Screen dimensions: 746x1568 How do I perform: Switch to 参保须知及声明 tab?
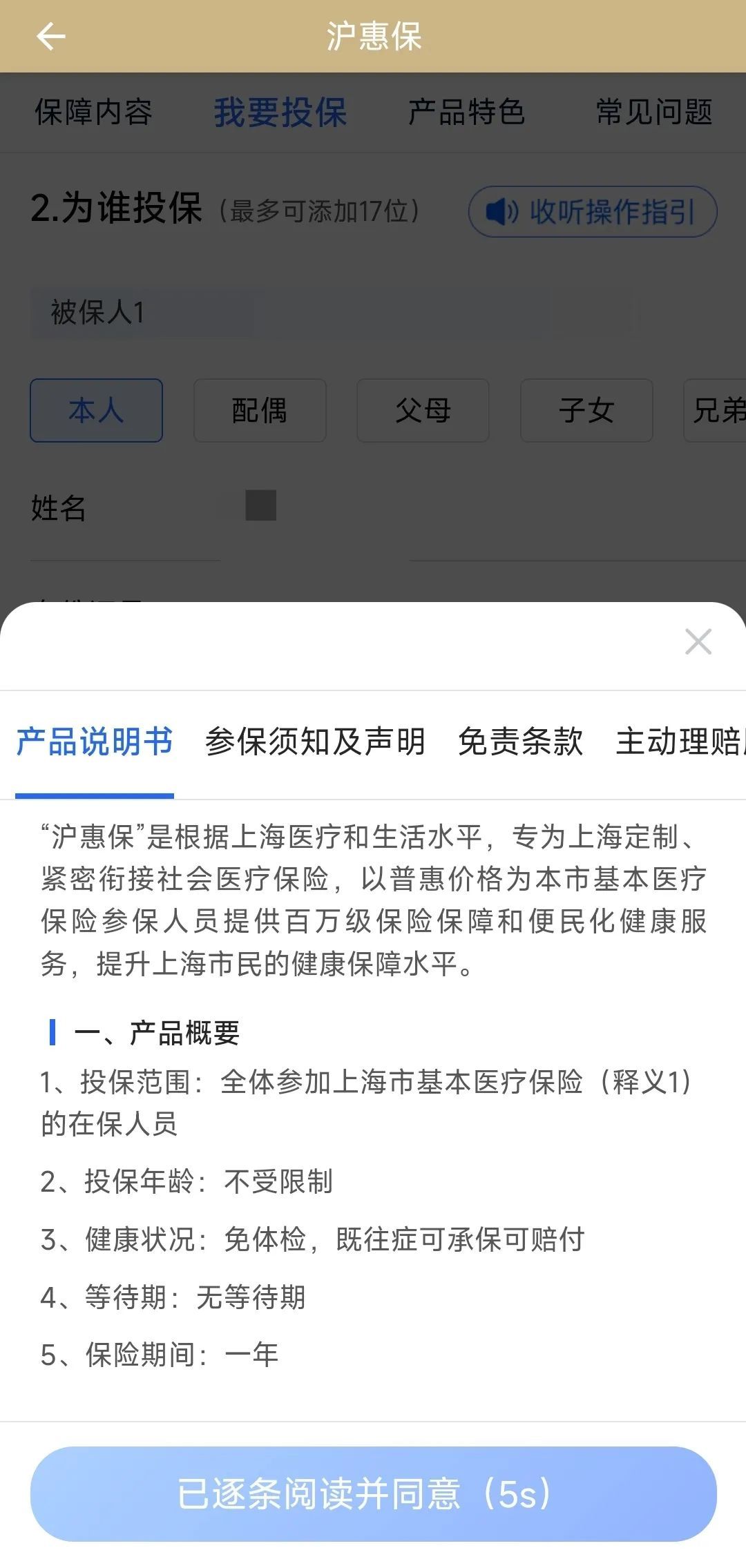315,742
